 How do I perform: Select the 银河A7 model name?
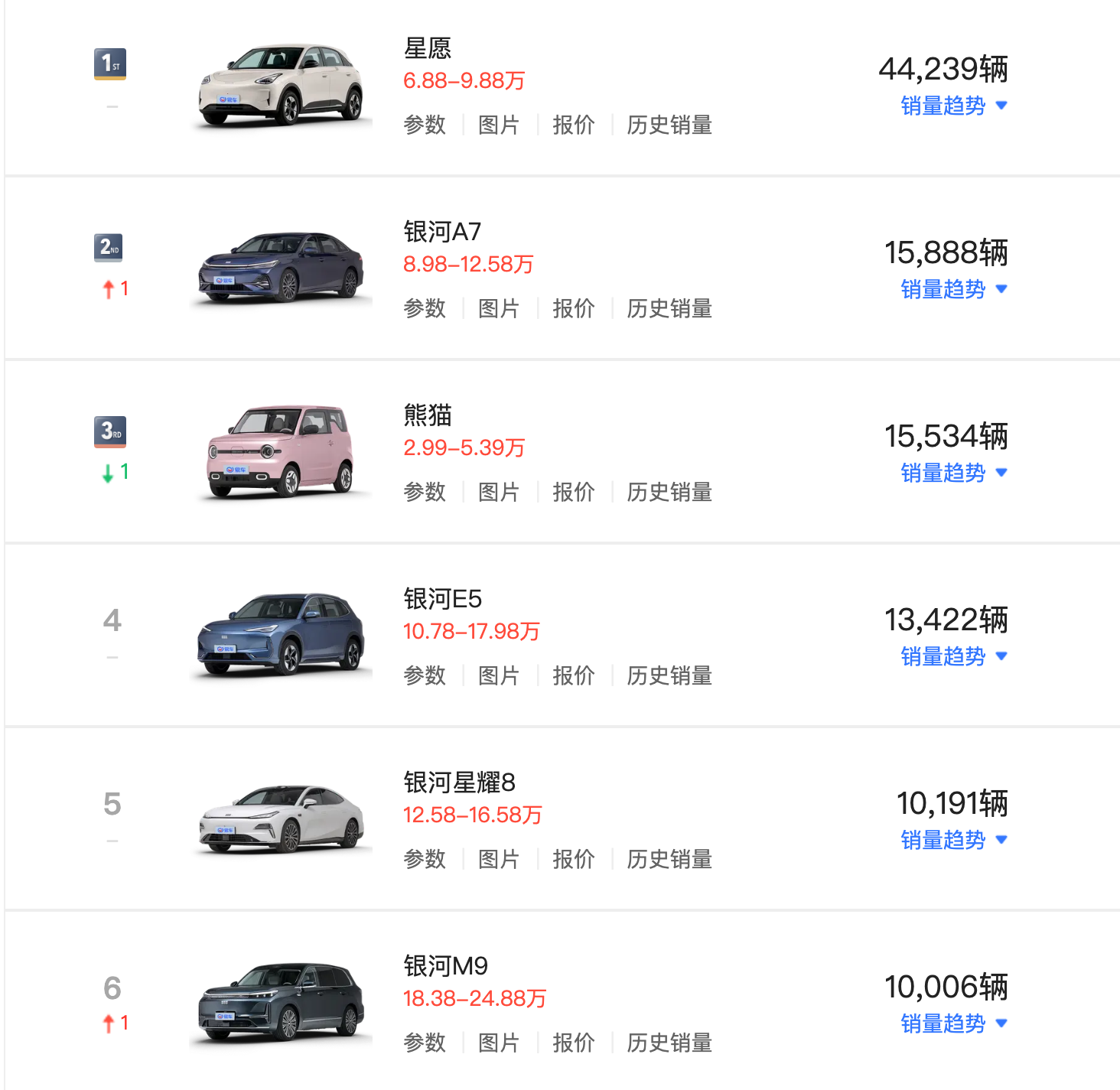(442, 232)
